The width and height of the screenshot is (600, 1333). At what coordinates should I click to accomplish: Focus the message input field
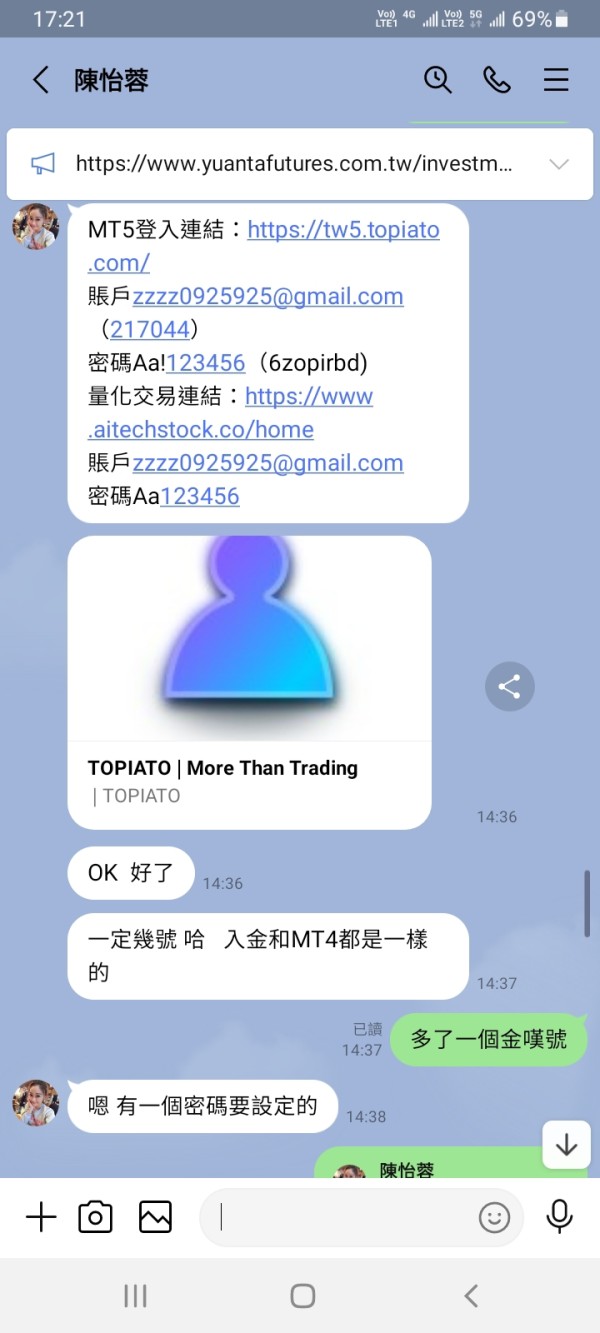point(340,1217)
